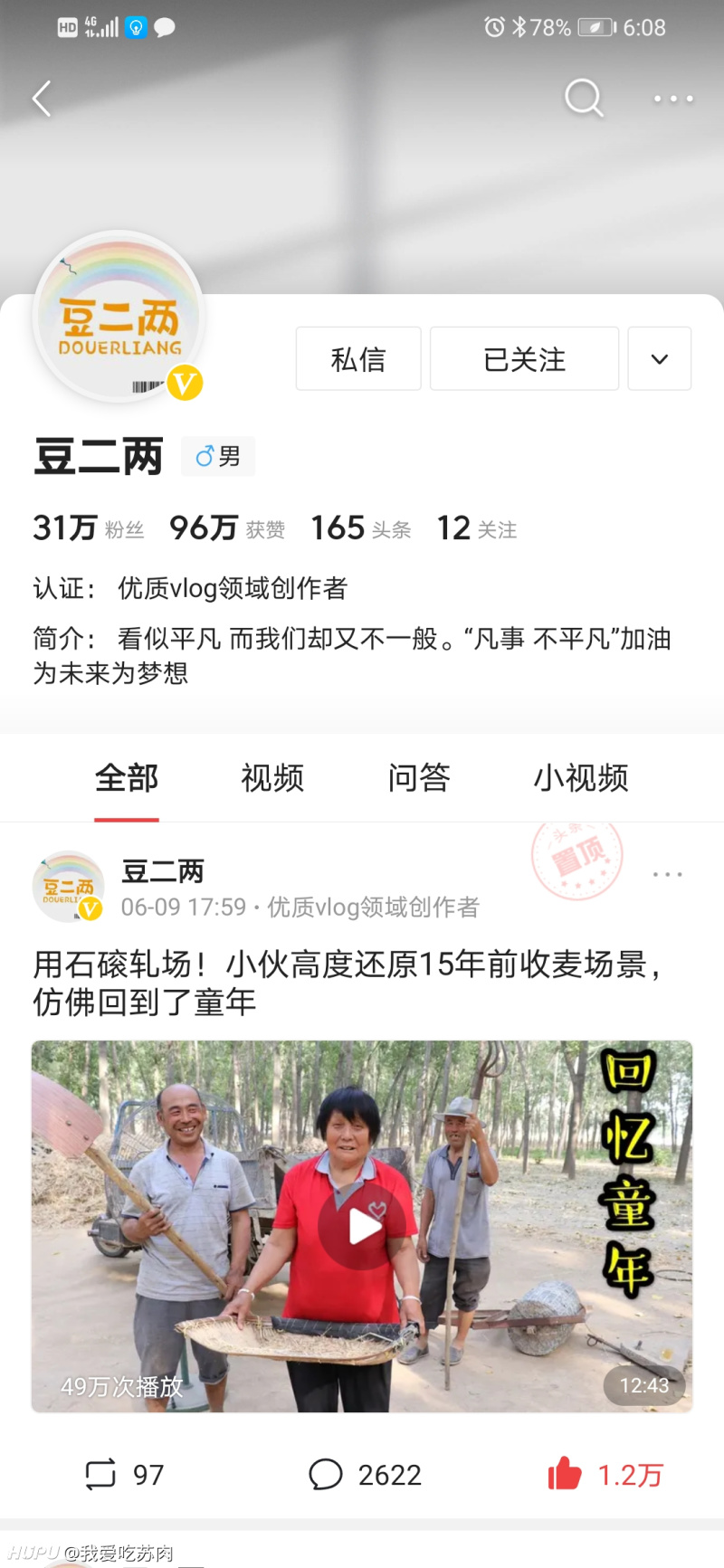This screenshot has height=1568, width=724.
Task: Open the three-dot options on the pinned post
Action: coord(668,874)
